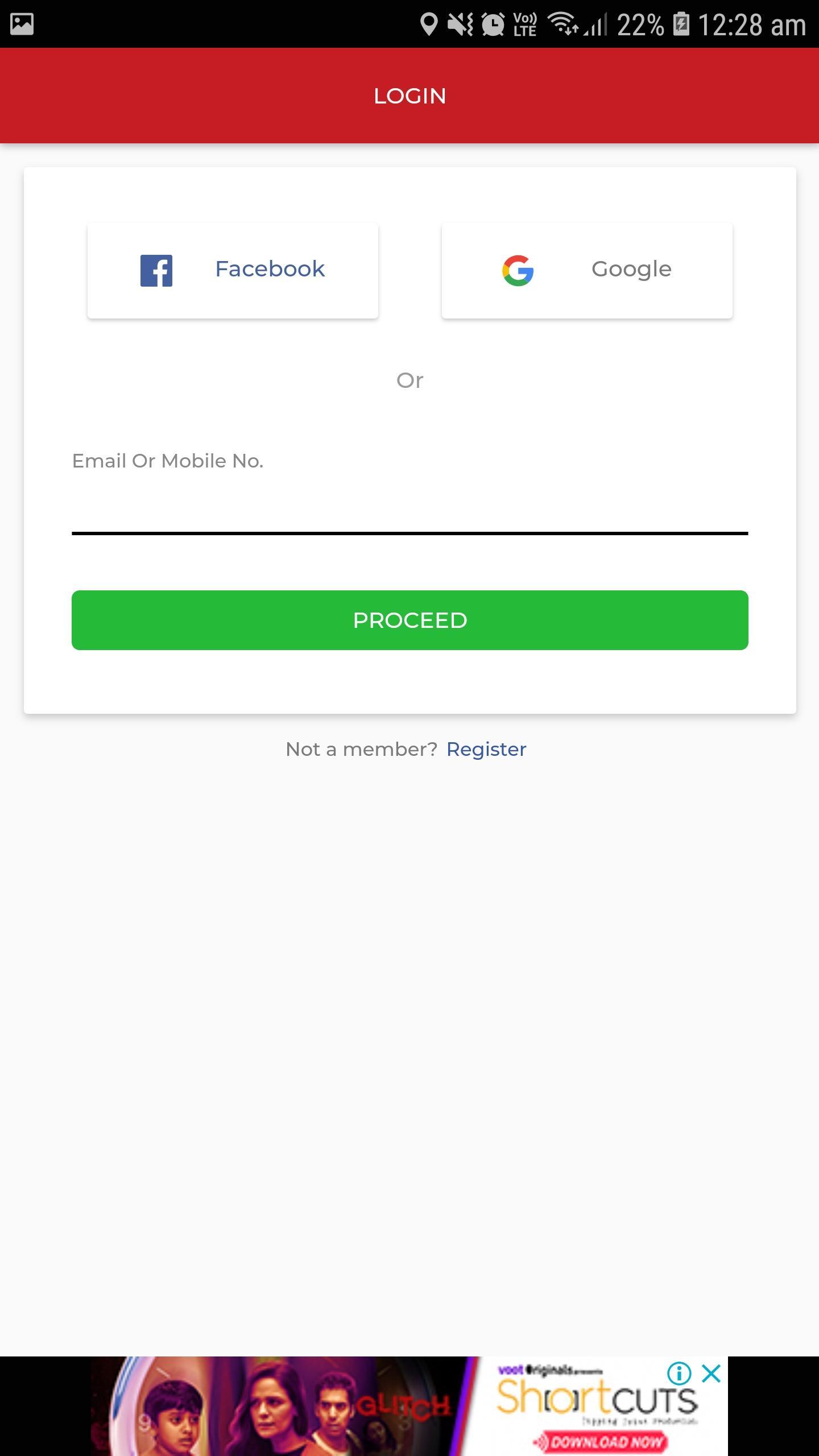Open the Shortcuts Download Now ad
The image size is (819, 1456).
click(x=600, y=1442)
